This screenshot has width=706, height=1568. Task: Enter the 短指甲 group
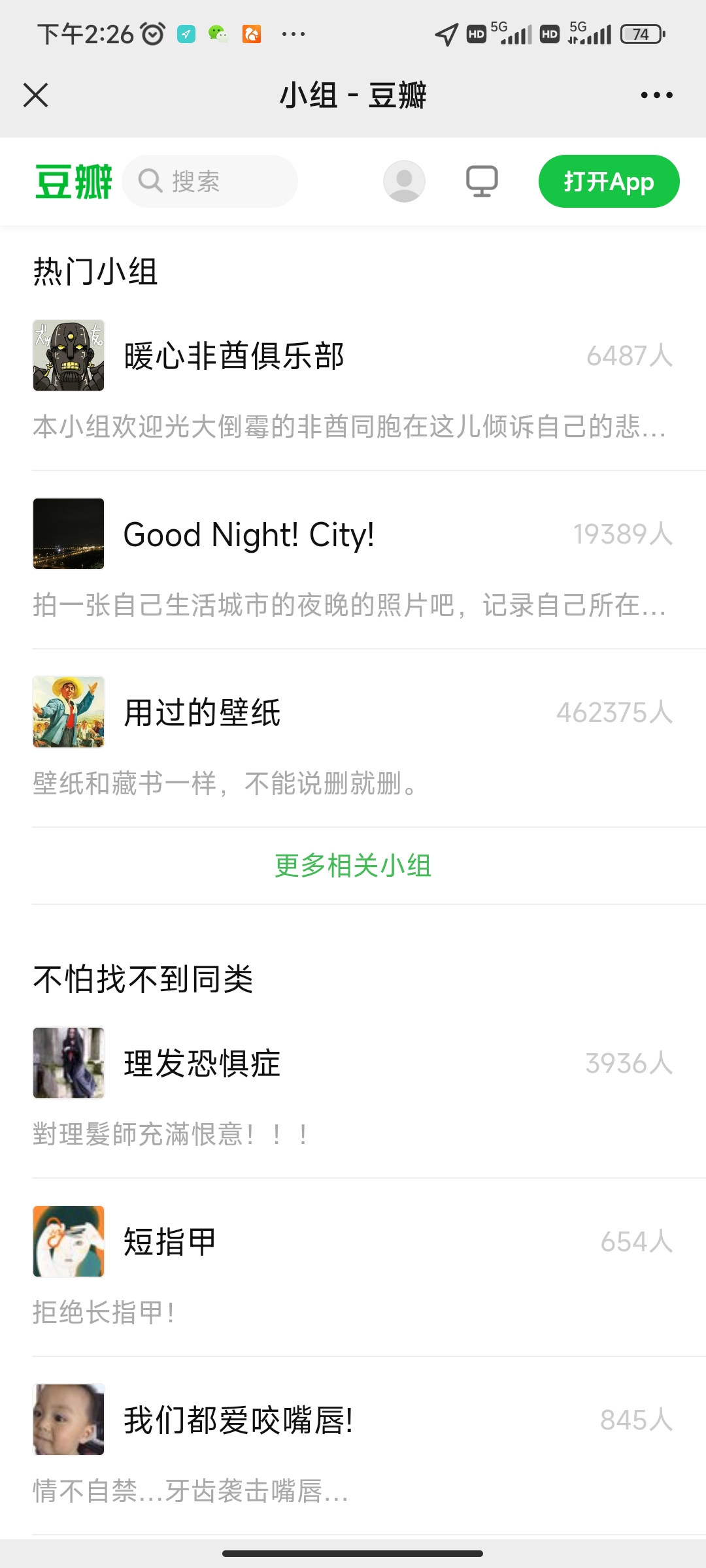pos(170,1241)
